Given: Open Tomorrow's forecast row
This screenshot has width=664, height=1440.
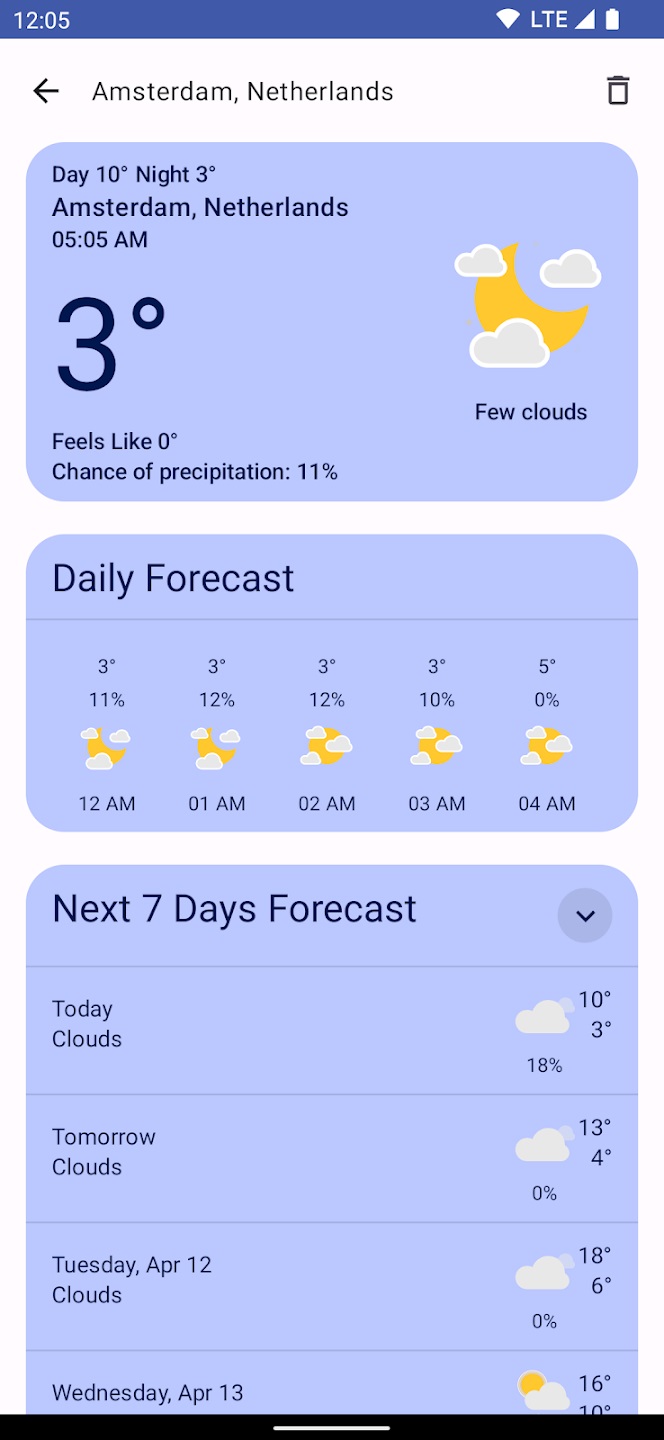Looking at the screenshot, I should click(331, 1158).
